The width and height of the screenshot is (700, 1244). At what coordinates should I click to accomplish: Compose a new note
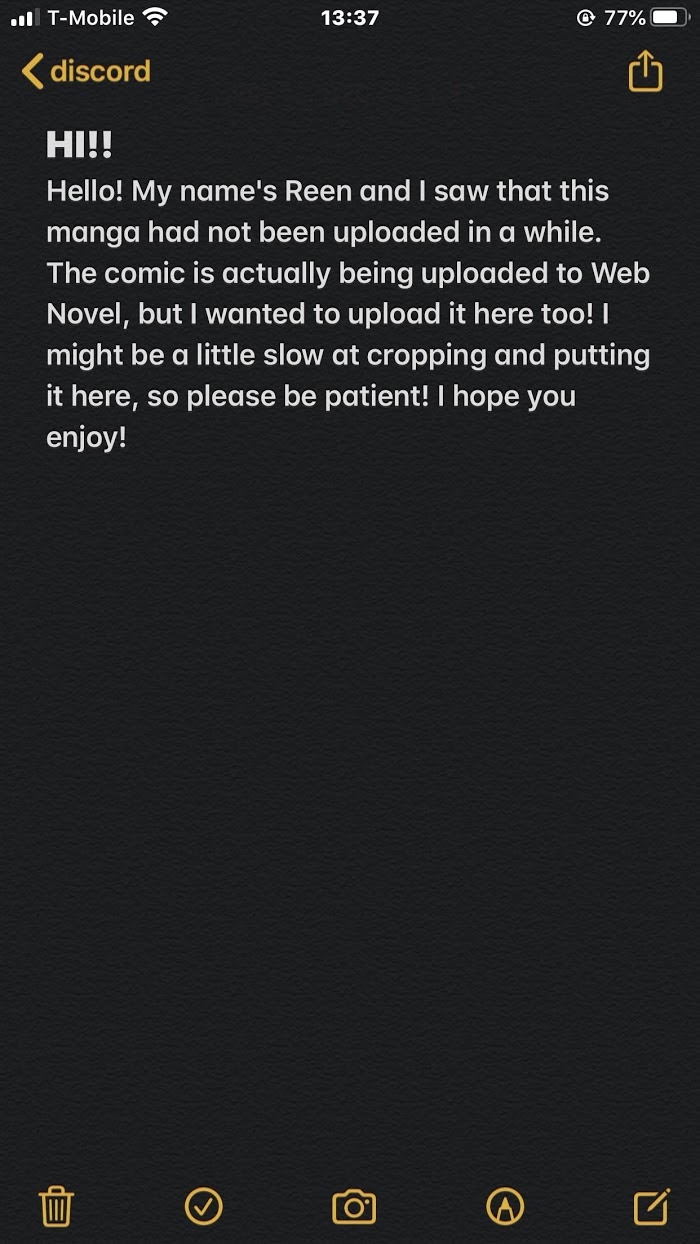tap(651, 1207)
